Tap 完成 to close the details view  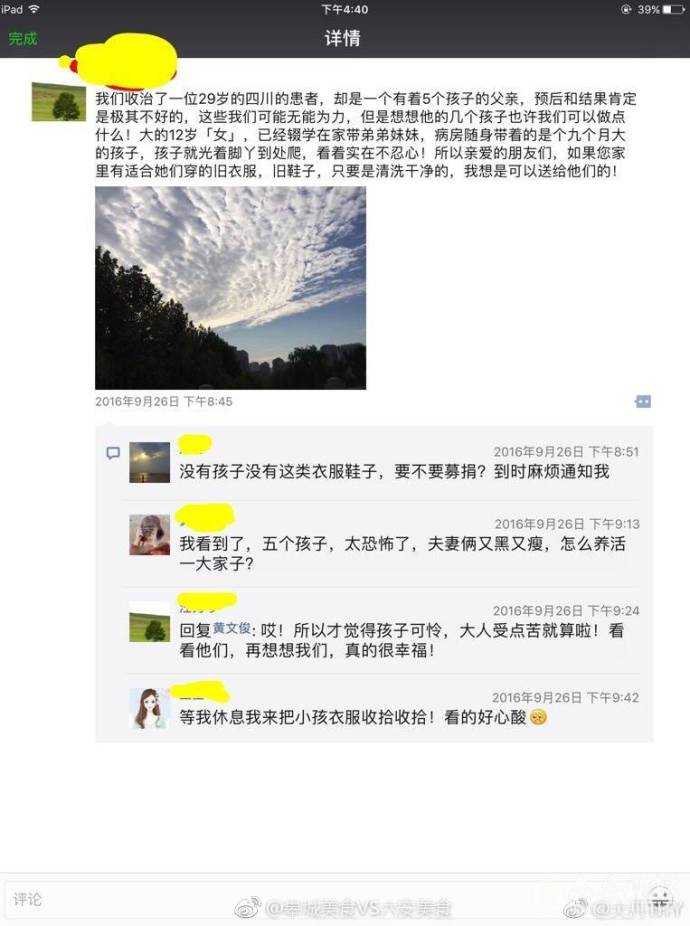tap(23, 39)
